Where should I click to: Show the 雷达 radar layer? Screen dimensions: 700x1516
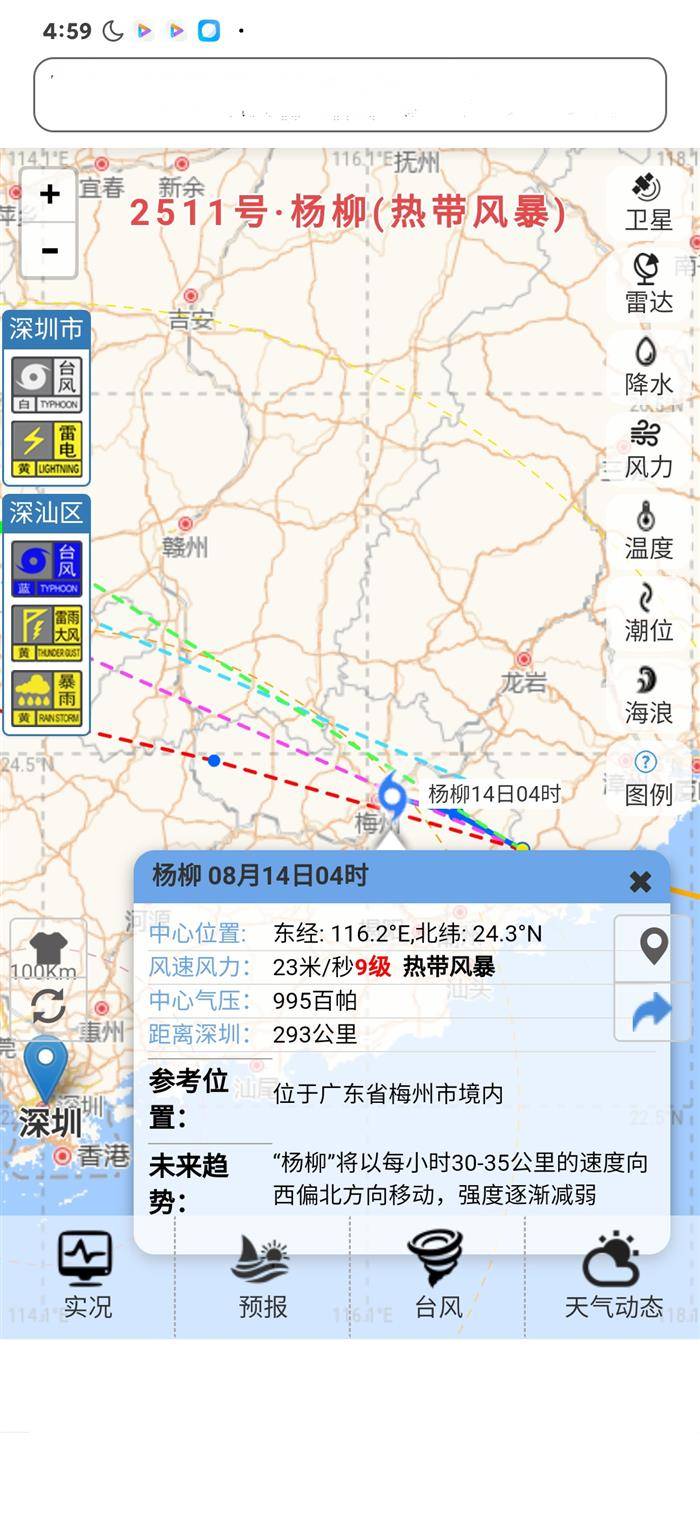648,284
